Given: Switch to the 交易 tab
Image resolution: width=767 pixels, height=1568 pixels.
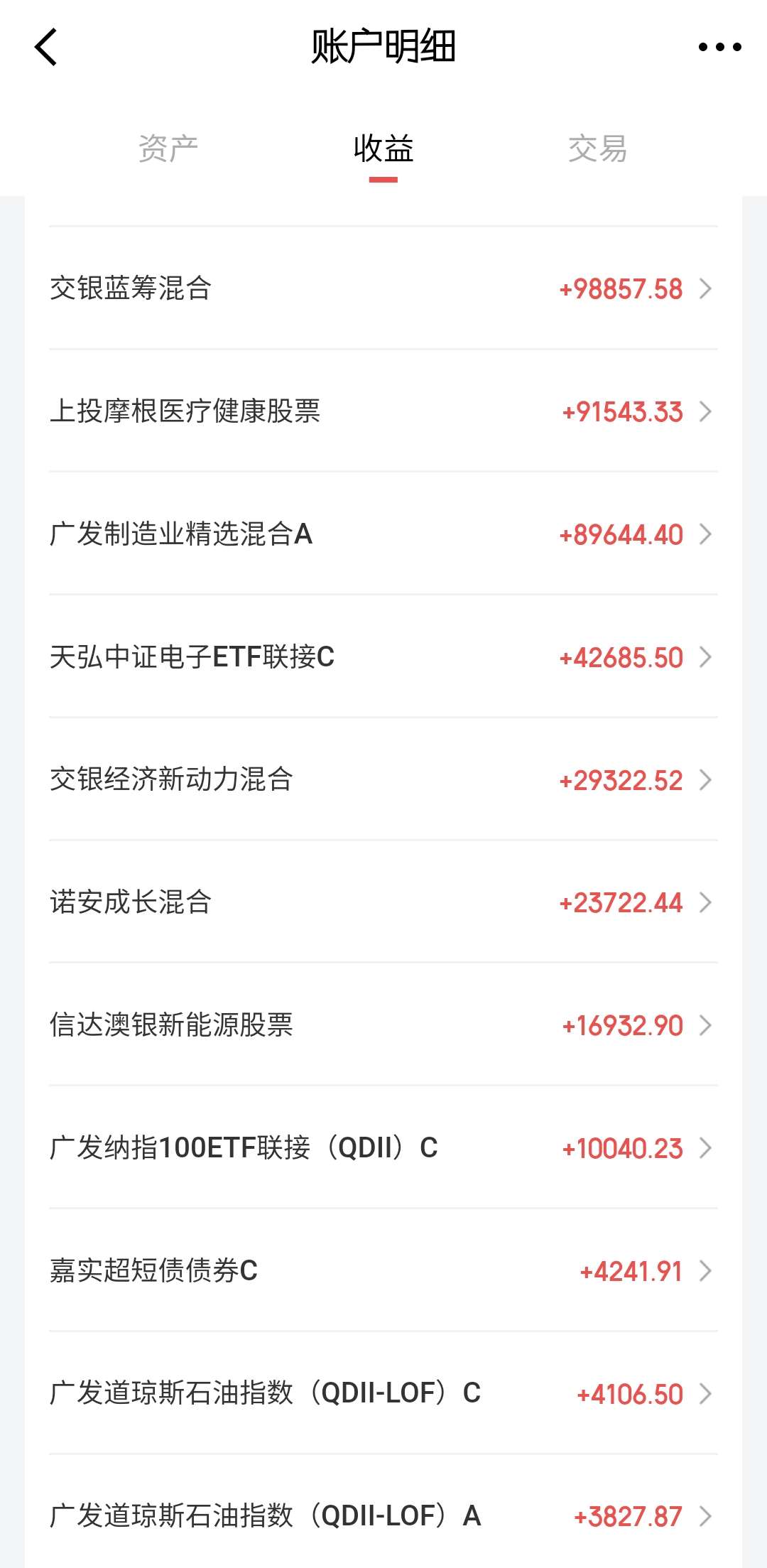Looking at the screenshot, I should coord(597,149).
